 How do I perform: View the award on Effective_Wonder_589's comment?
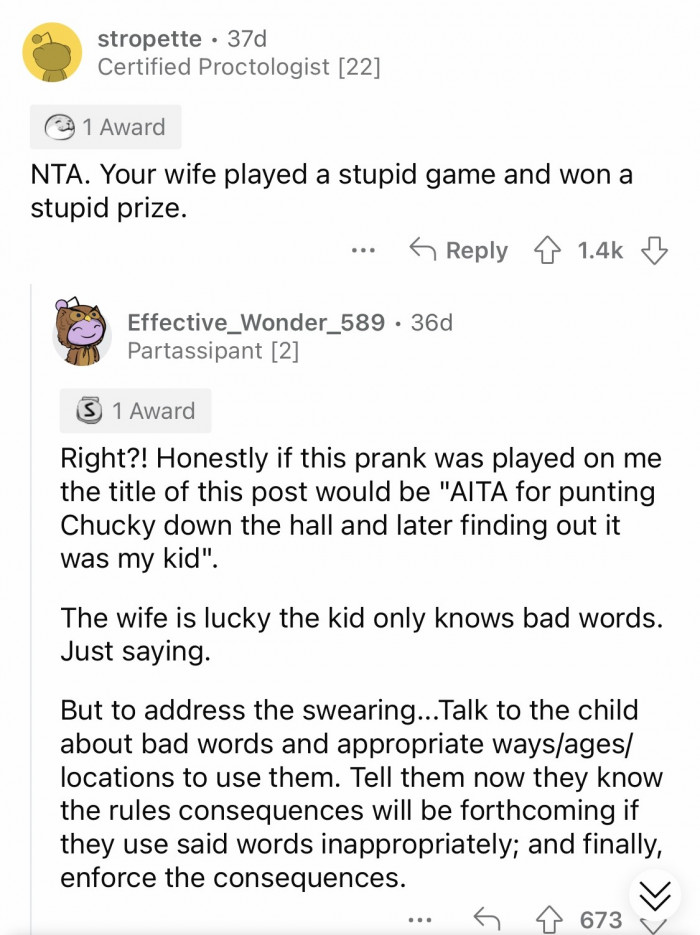tap(135, 411)
